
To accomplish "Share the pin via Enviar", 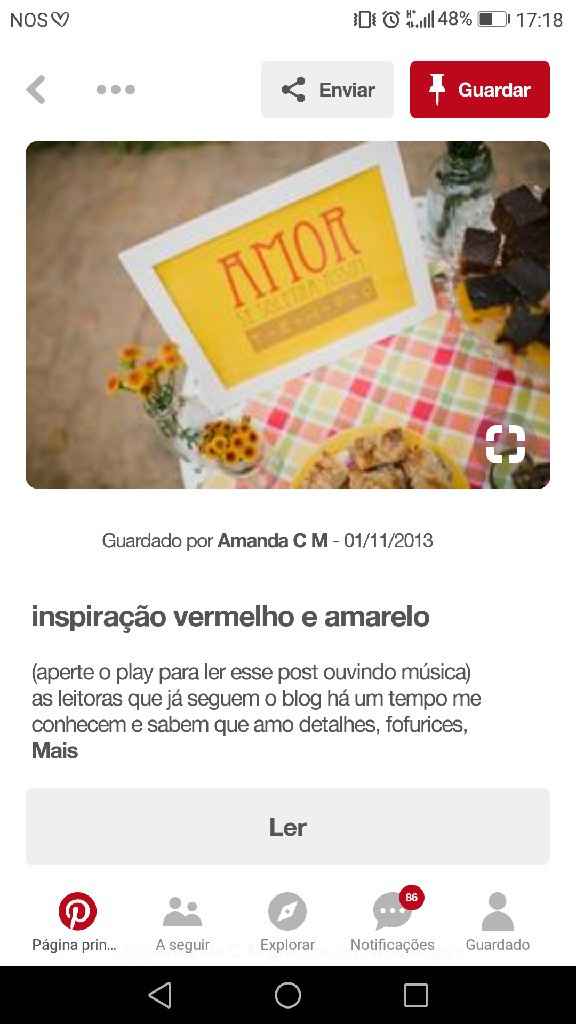I will pyautogui.click(x=327, y=89).
